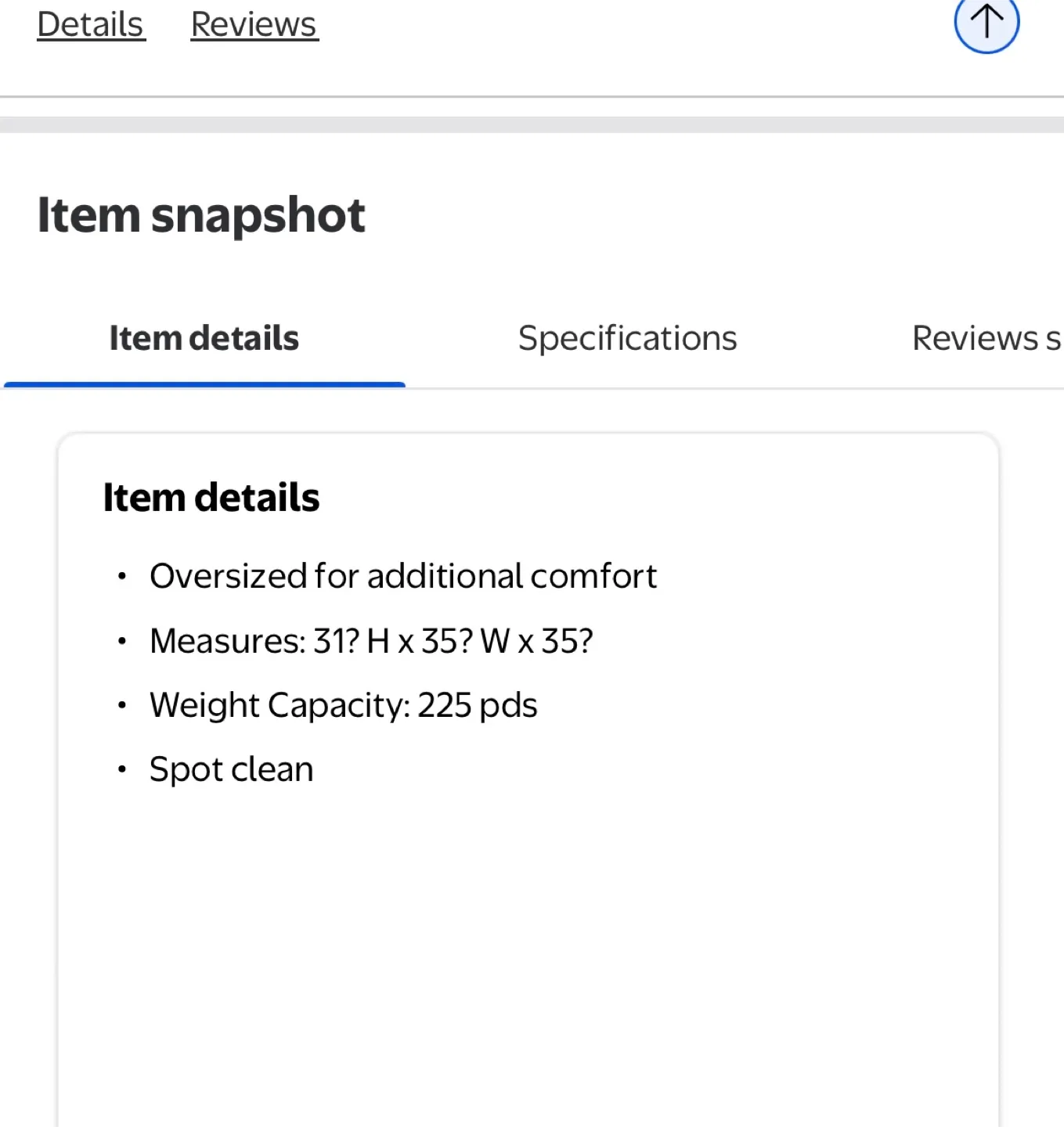Image resolution: width=1064 pixels, height=1127 pixels.
Task: Select the Spot clean bullet point
Action: tap(231, 769)
